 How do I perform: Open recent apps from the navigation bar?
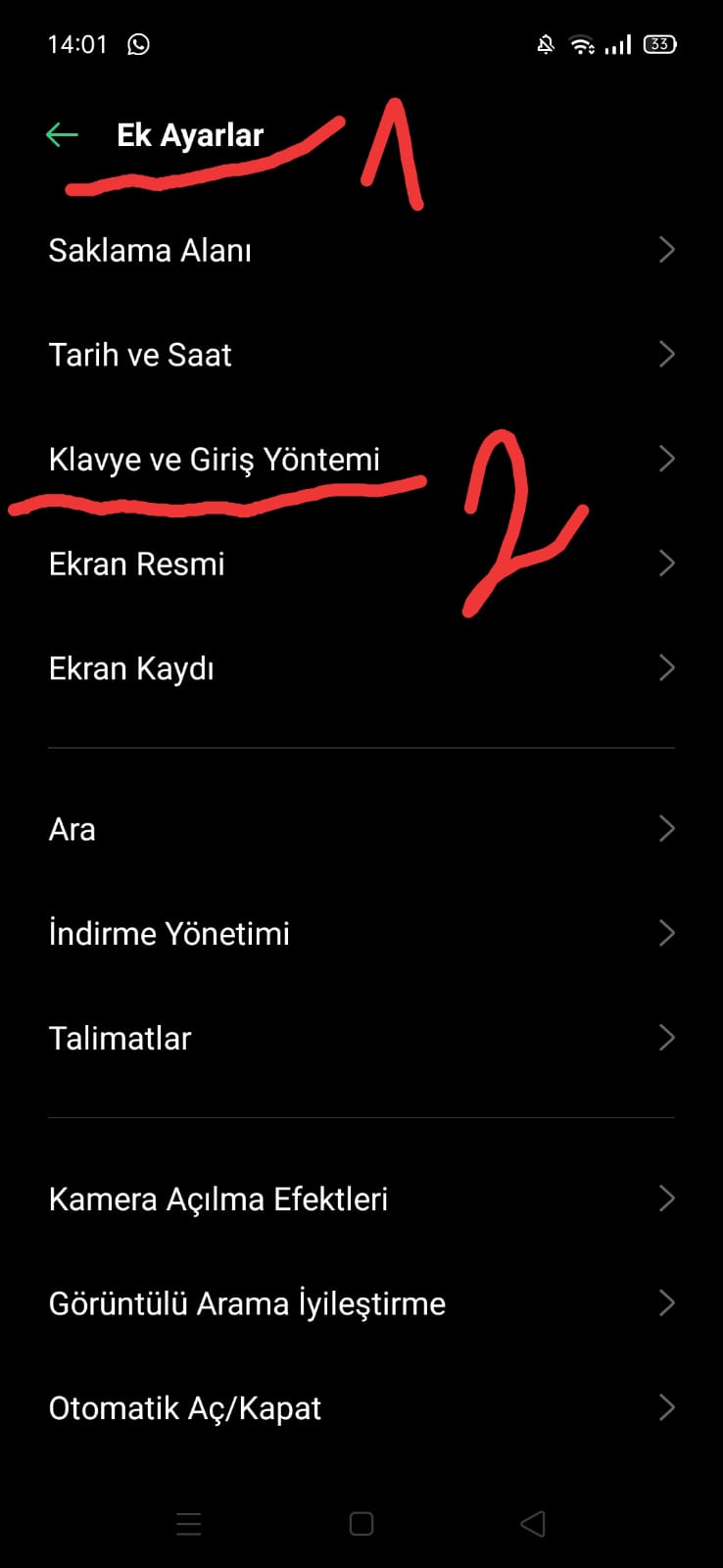[189, 1524]
